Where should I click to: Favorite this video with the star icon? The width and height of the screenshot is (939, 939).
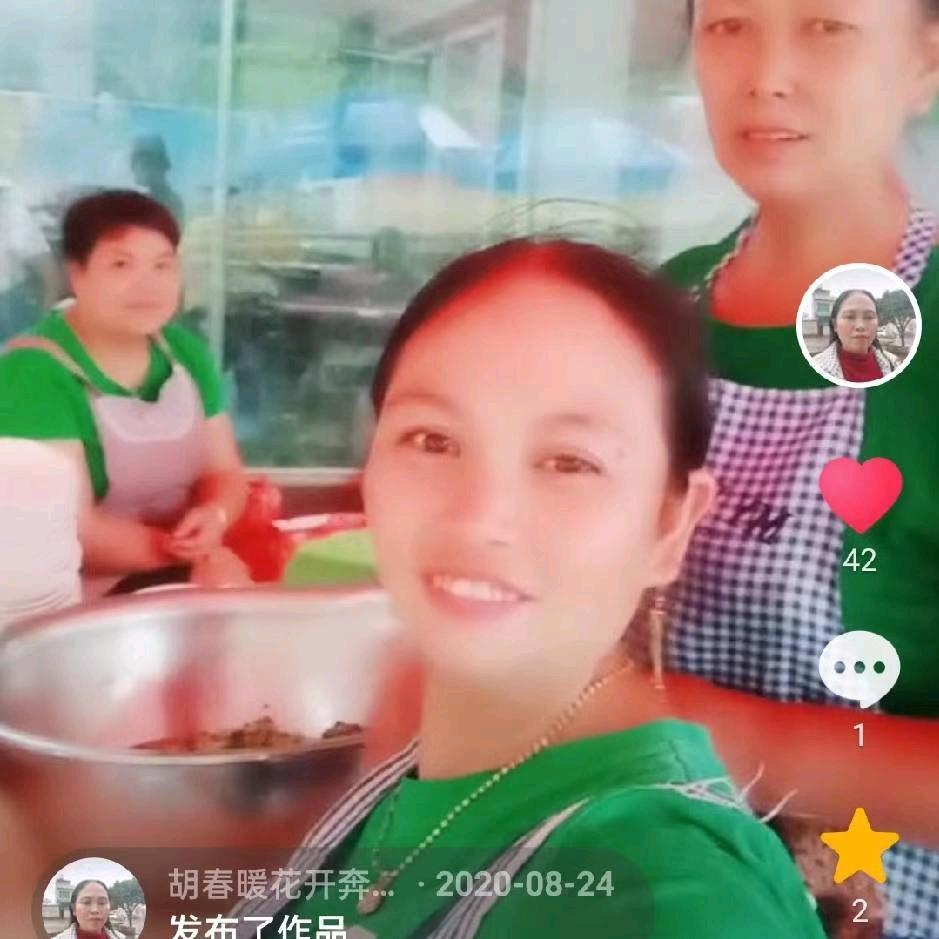(859, 847)
